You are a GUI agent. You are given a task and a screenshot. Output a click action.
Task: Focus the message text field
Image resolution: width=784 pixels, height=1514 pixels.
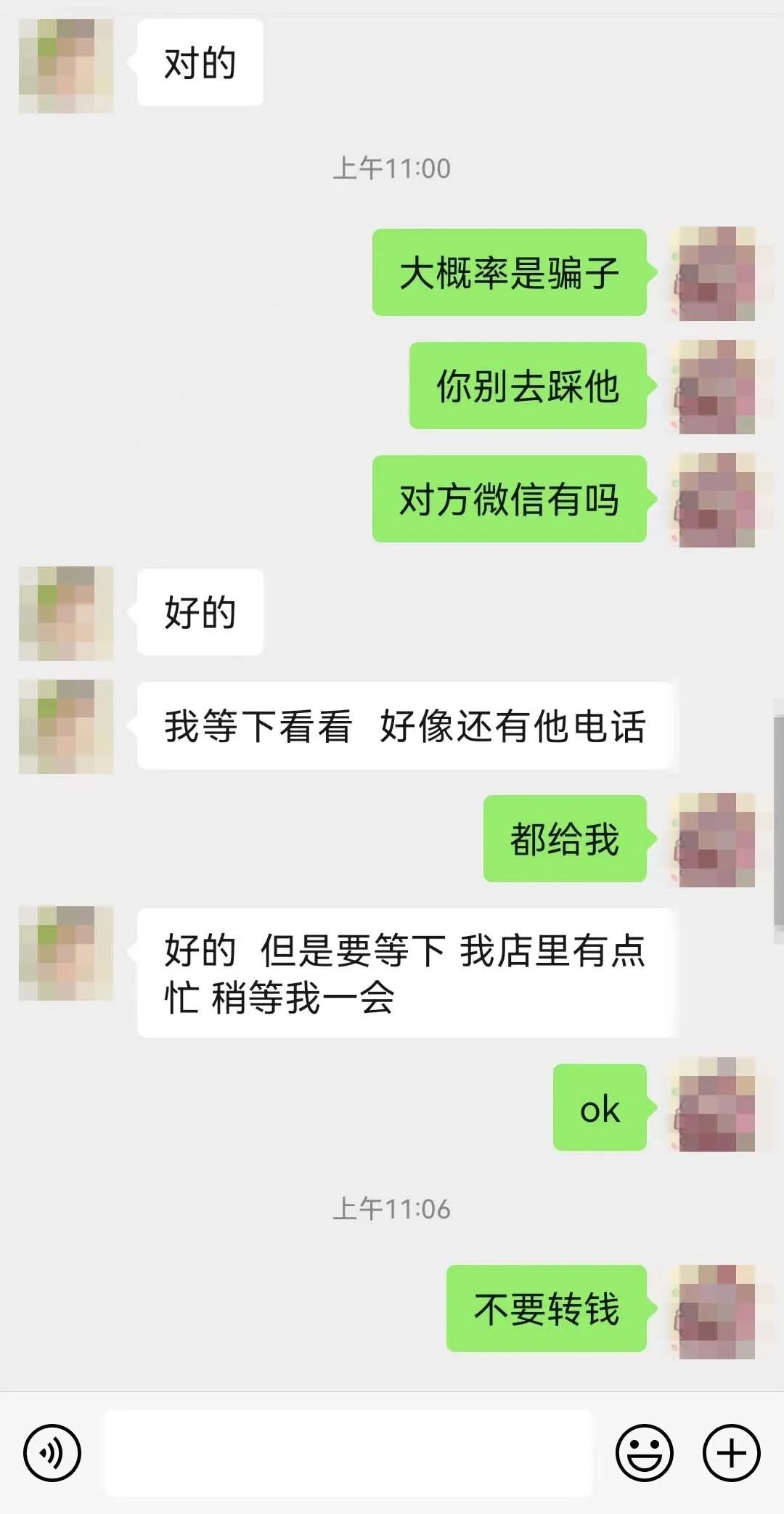click(x=348, y=1453)
